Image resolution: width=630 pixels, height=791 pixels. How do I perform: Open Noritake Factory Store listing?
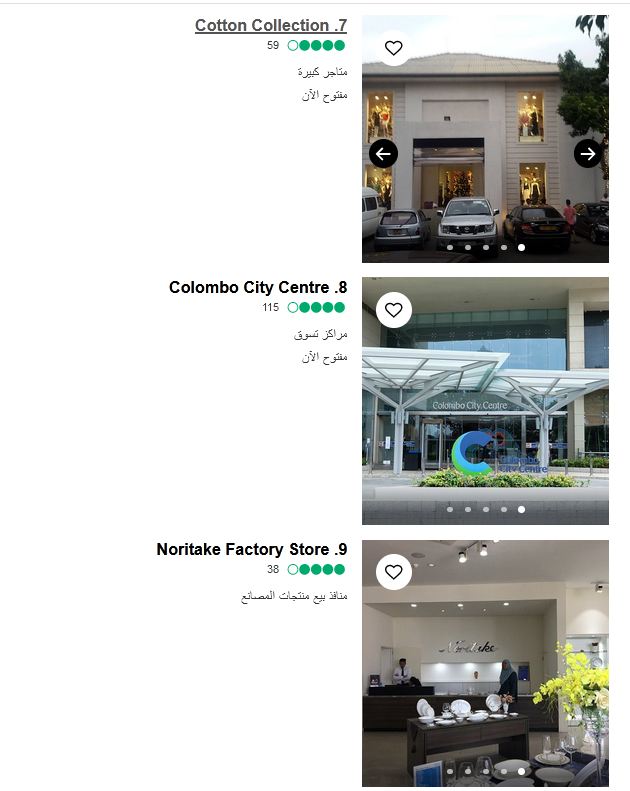click(x=251, y=550)
